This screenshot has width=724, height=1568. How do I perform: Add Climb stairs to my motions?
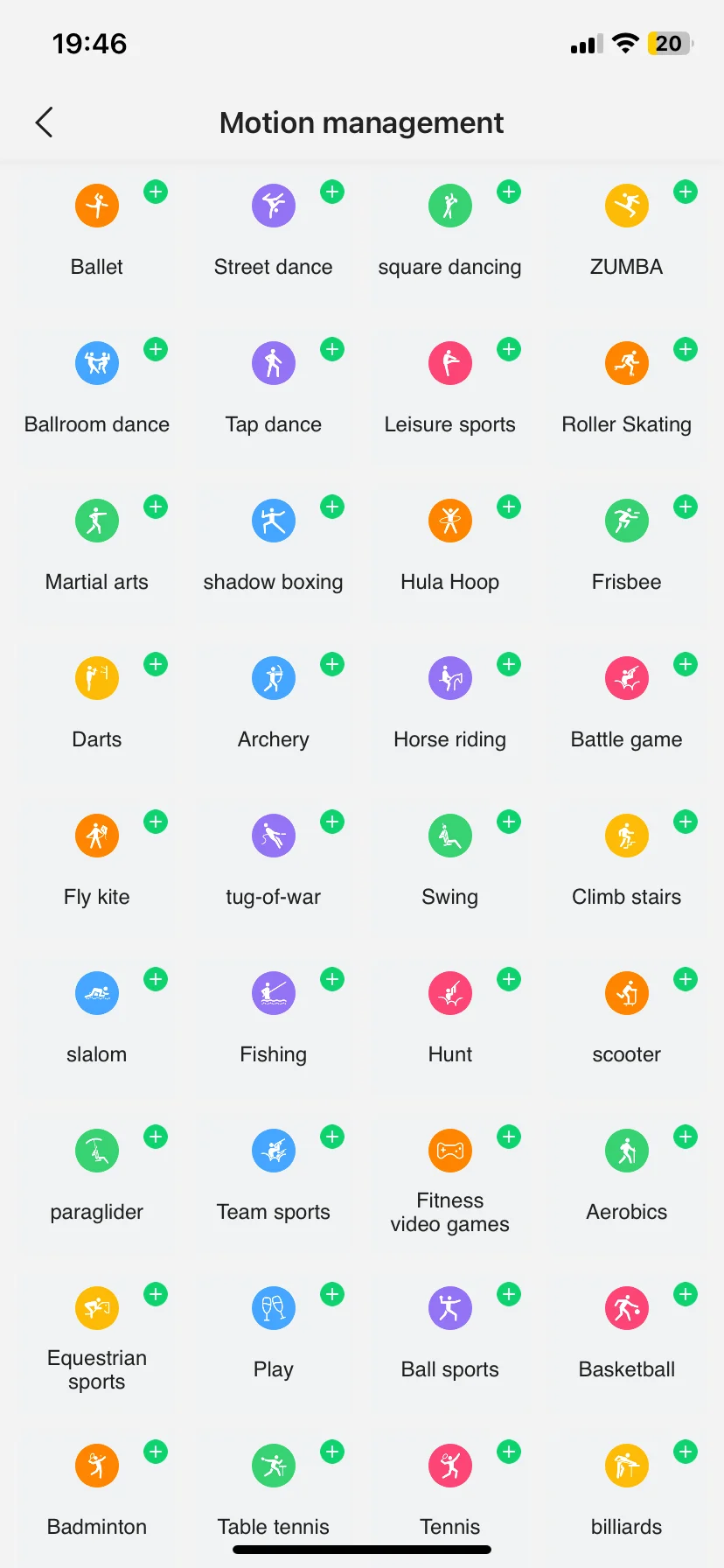coord(686,822)
